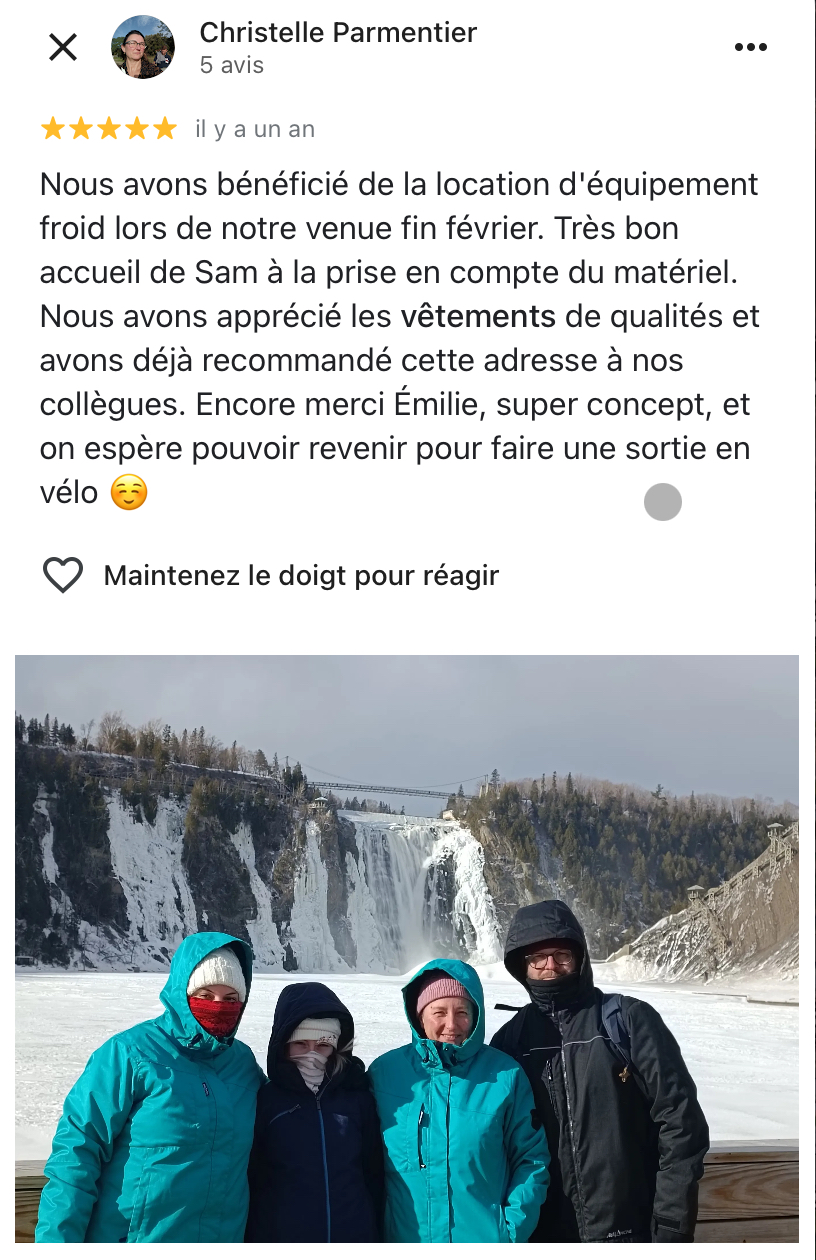Open the three-dot overflow menu

click(750, 47)
